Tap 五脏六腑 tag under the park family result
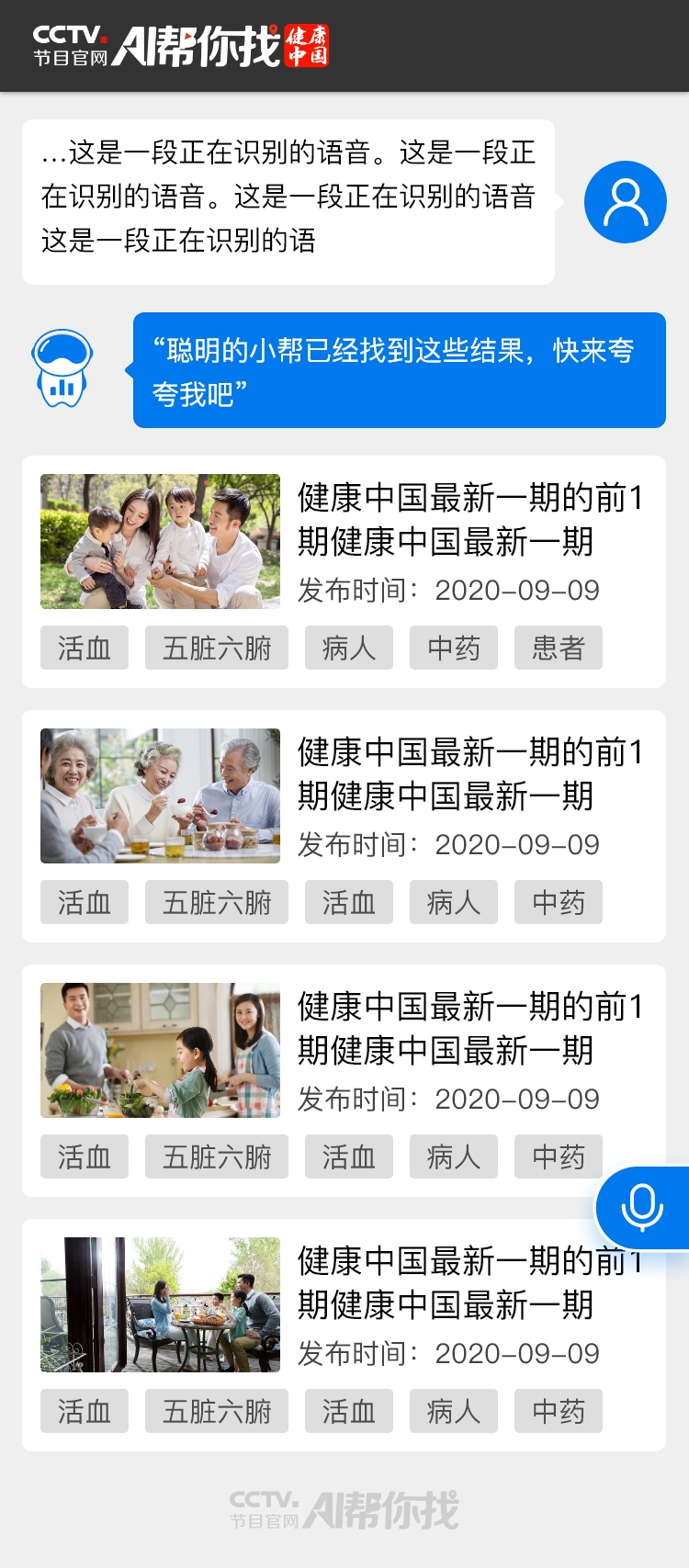Screen dimensions: 689x1568 [x=217, y=648]
